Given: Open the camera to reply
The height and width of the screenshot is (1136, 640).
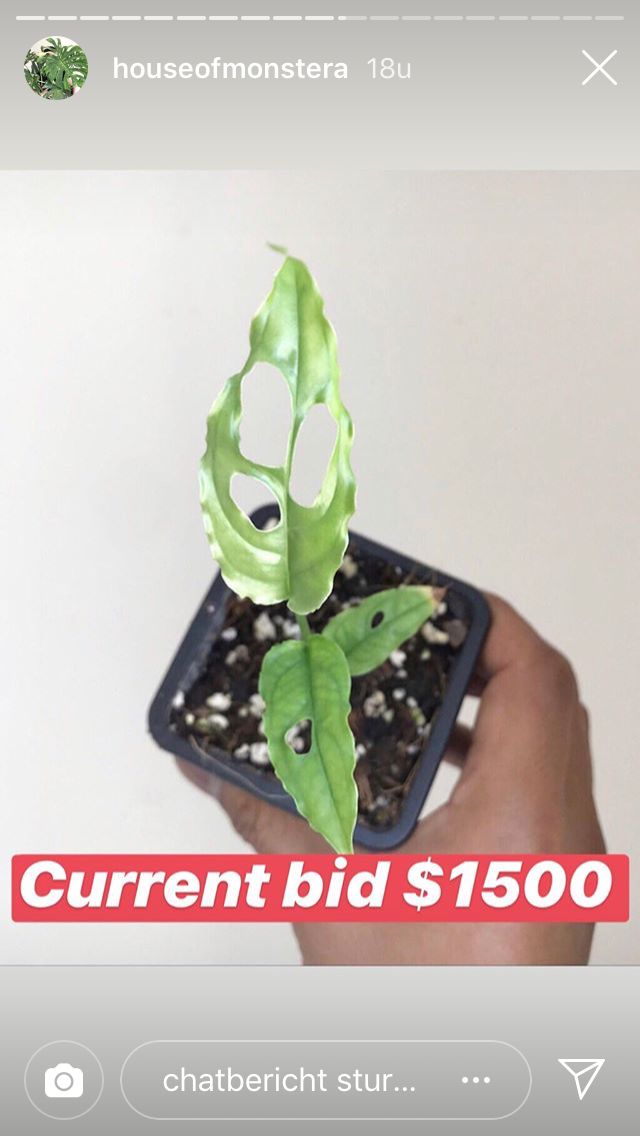Looking at the screenshot, I should 64,1080.
